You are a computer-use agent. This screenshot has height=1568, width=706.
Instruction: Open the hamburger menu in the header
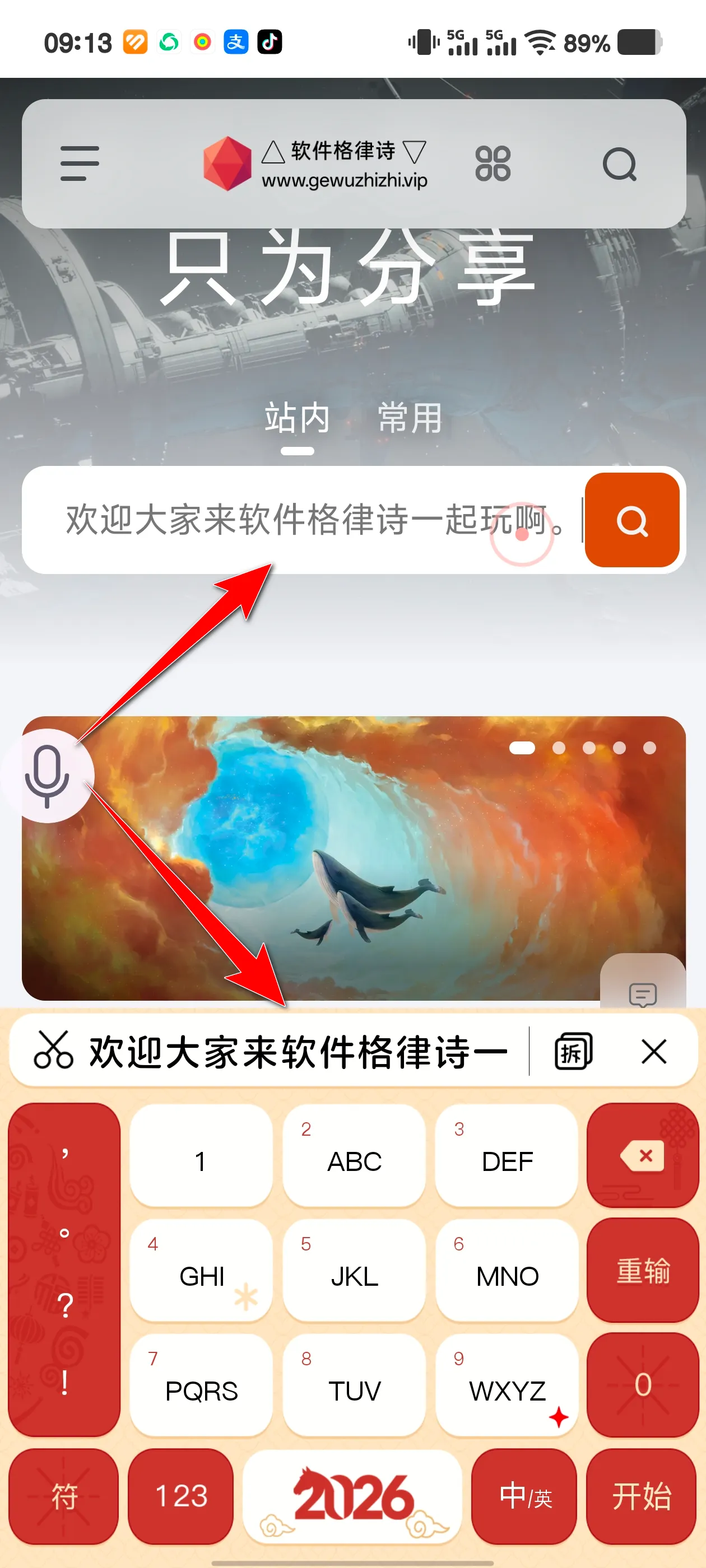[80, 163]
